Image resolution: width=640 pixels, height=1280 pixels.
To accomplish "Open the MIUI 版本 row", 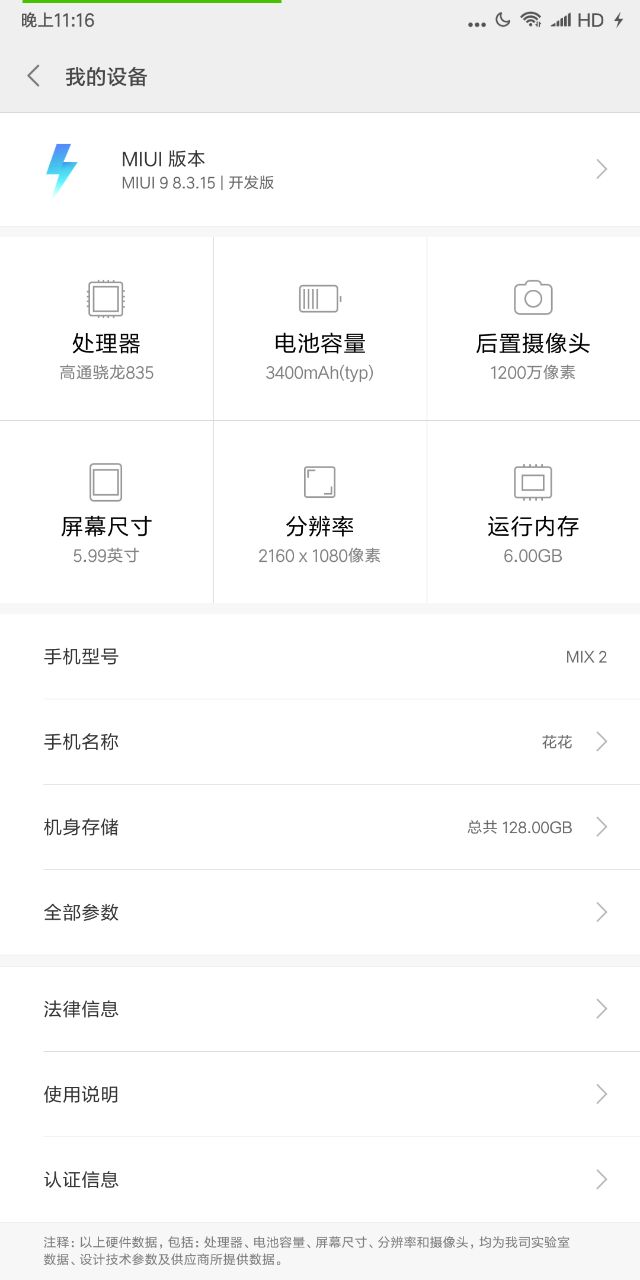I will pyautogui.click(x=320, y=170).
